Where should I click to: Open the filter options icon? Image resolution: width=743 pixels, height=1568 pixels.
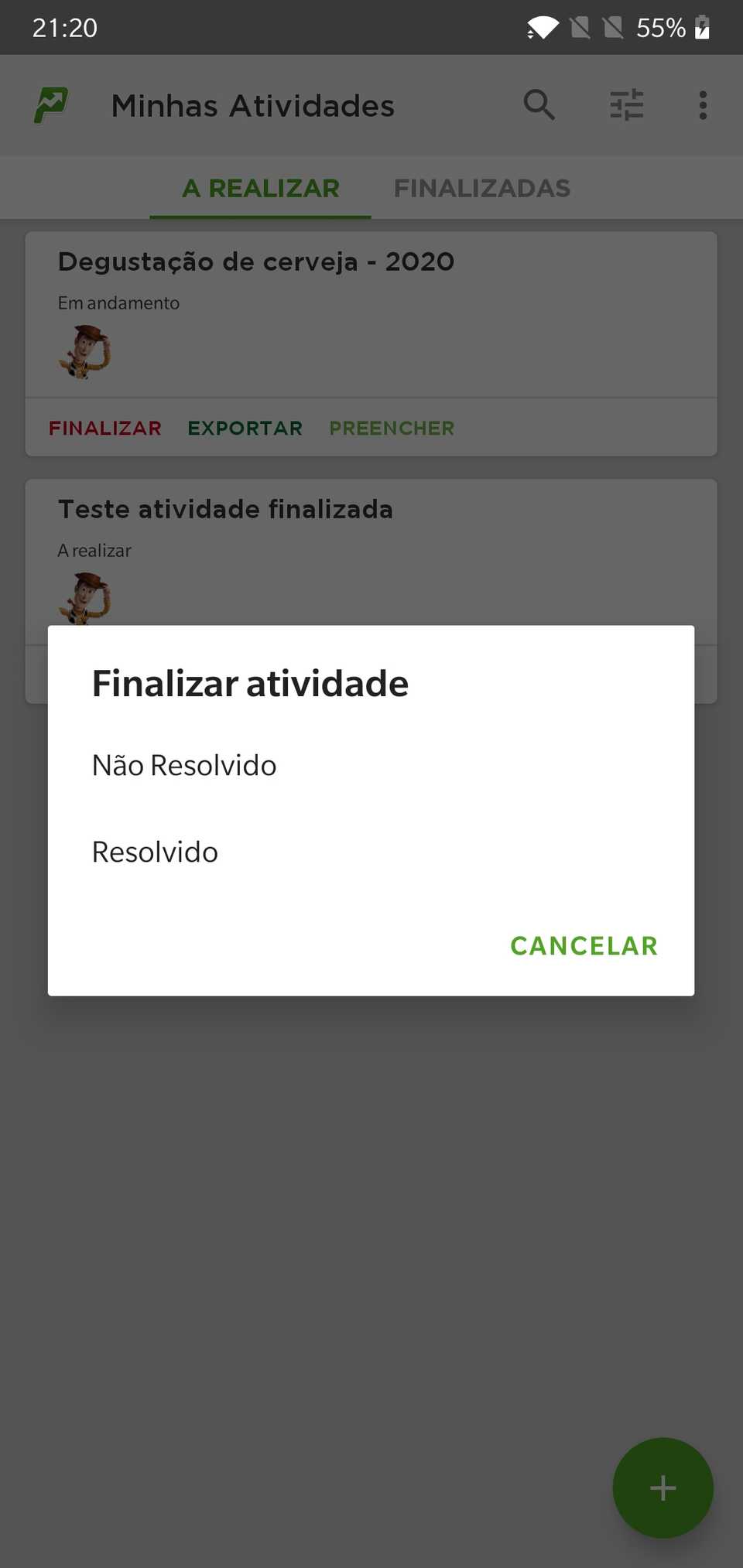pyautogui.click(x=625, y=105)
